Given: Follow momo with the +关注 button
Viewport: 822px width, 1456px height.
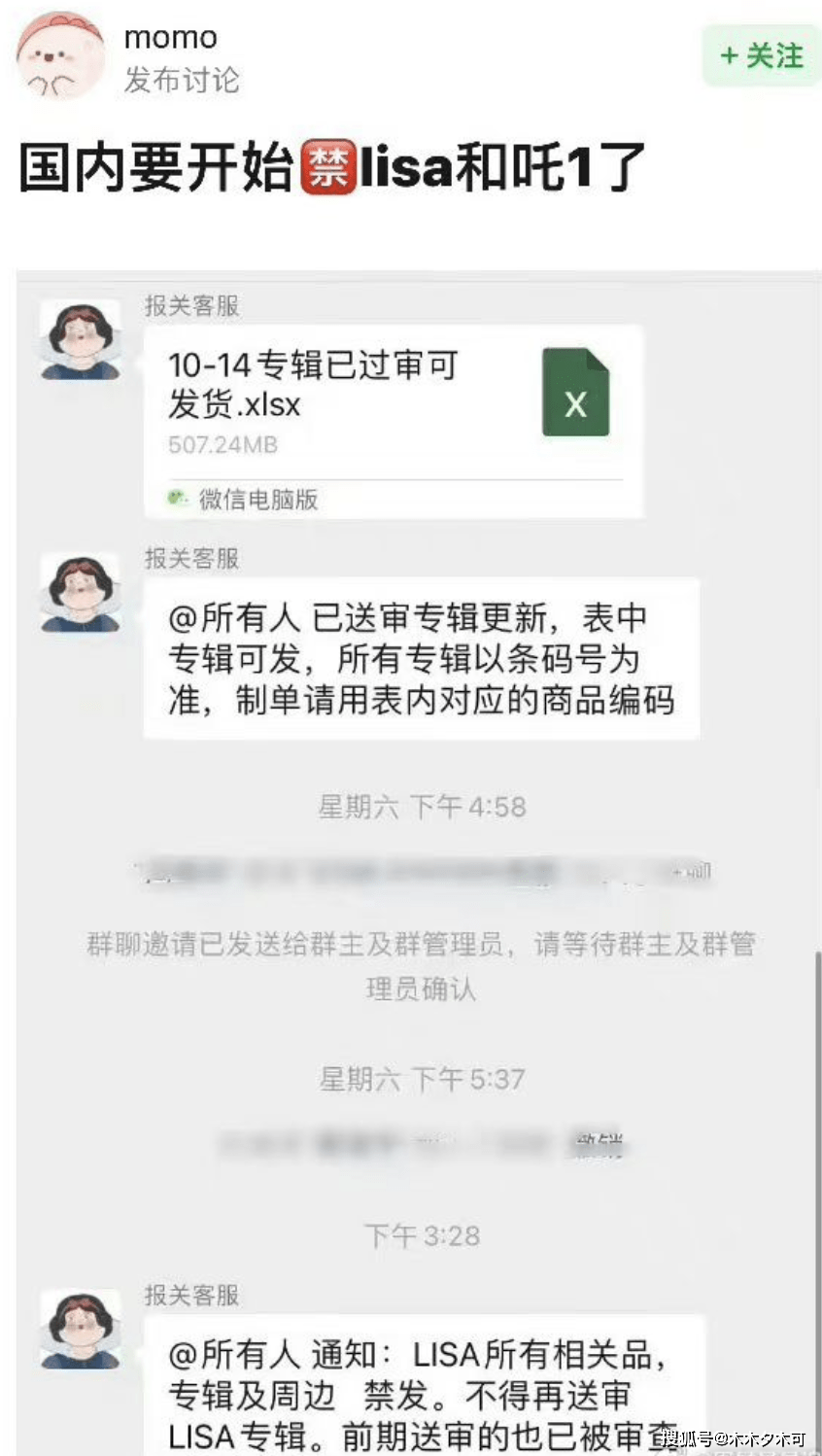Looking at the screenshot, I should pyautogui.click(x=761, y=55).
